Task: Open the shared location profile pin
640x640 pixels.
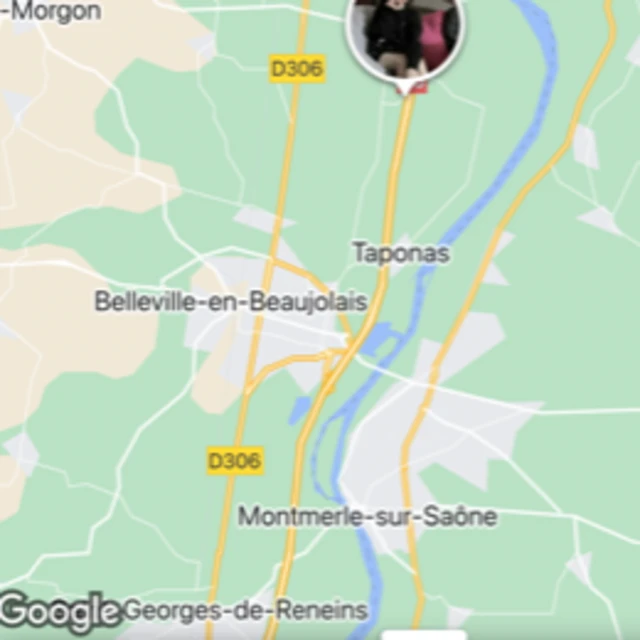Action: click(404, 36)
